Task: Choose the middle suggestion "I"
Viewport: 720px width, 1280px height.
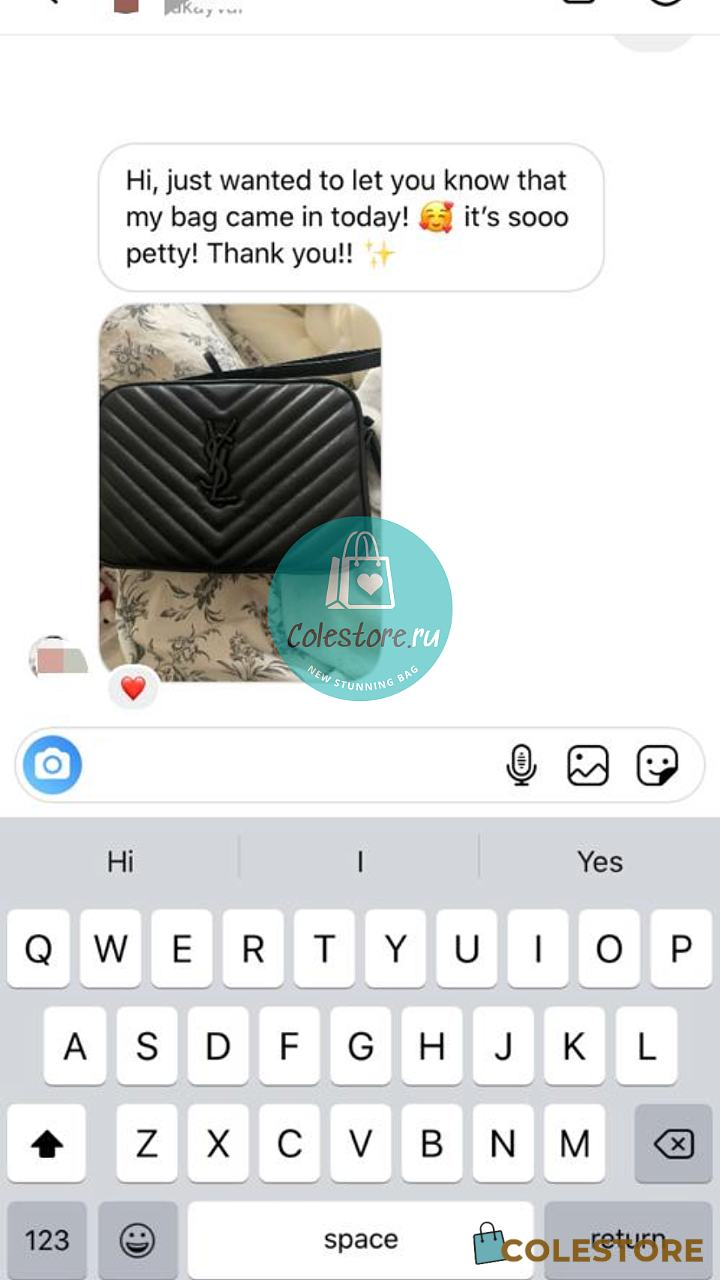Action: [360, 861]
